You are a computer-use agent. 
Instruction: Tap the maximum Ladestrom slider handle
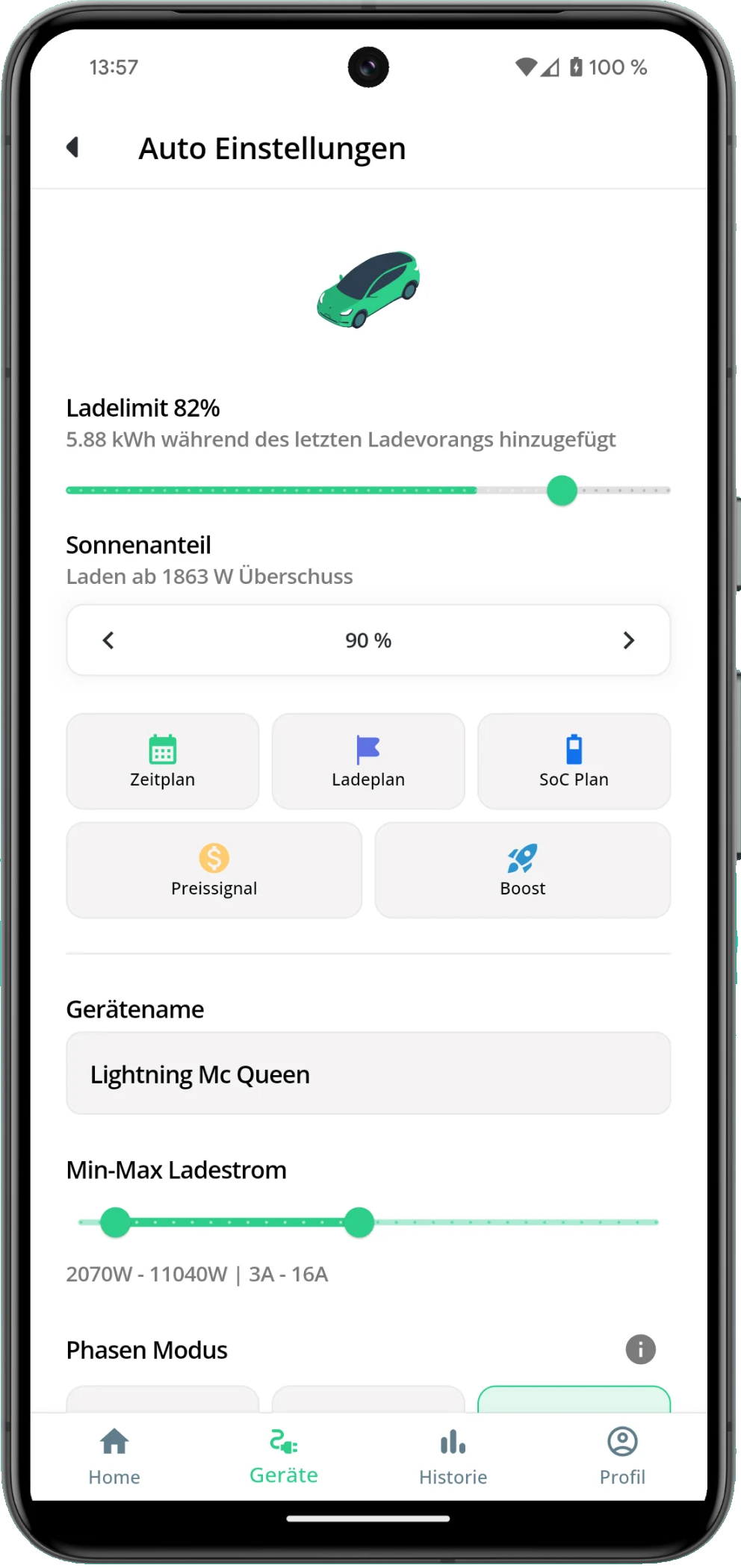[359, 1222]
